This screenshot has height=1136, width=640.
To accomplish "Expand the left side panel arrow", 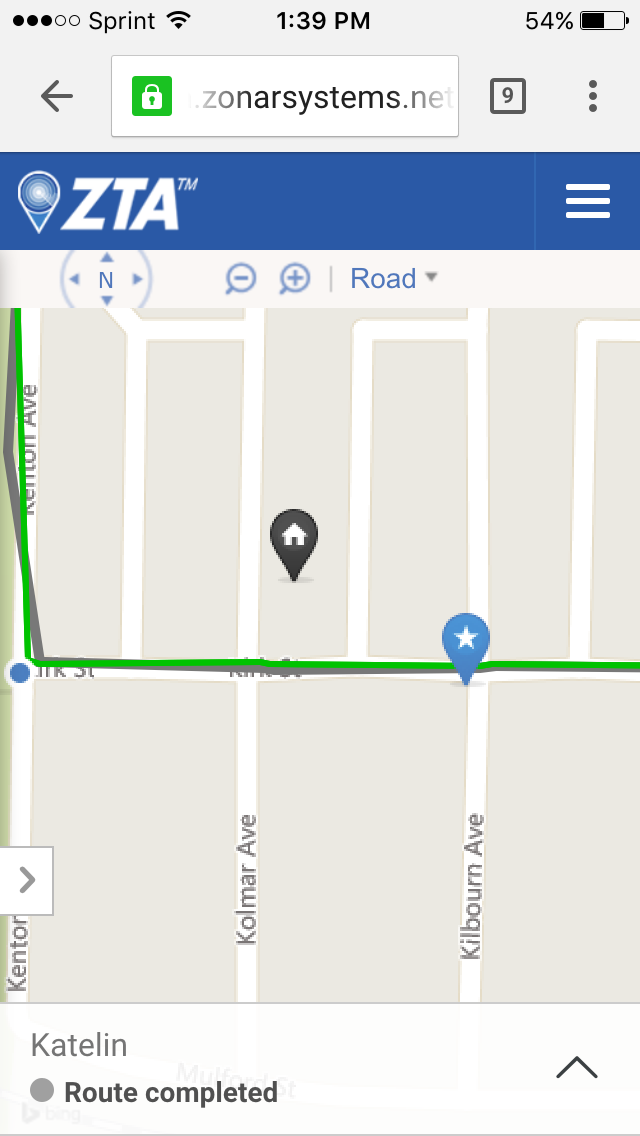I will pos(27,880).
